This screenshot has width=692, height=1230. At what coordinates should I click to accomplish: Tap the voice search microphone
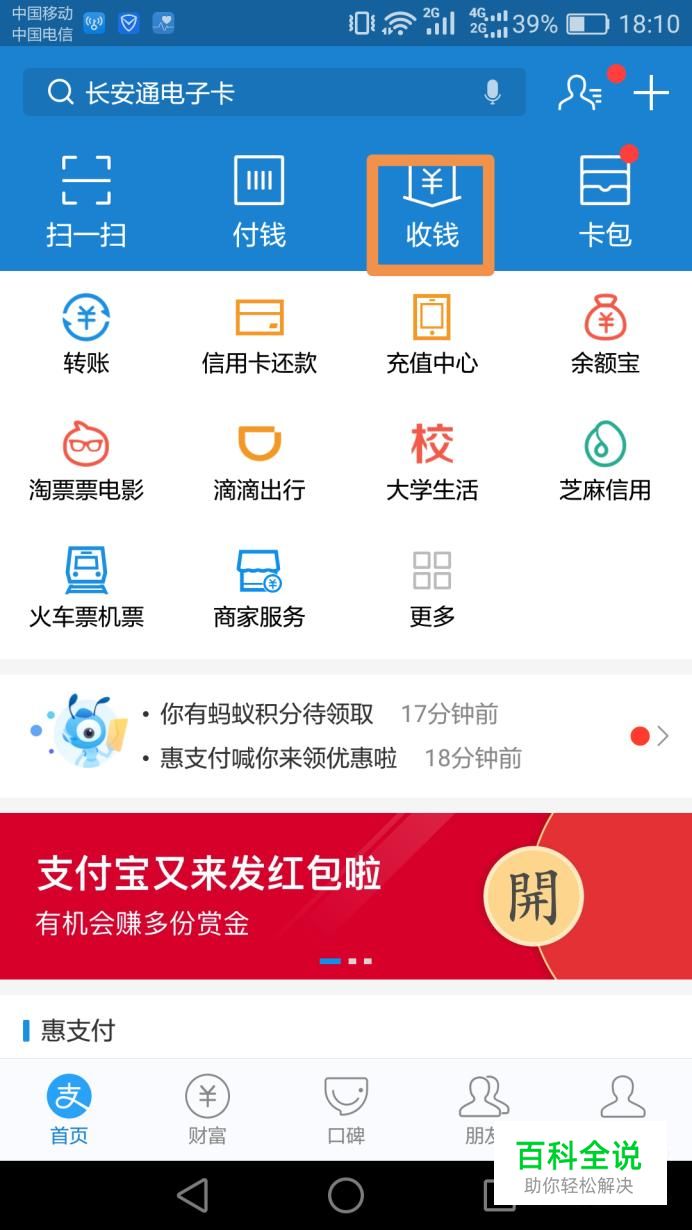point(492,93)
